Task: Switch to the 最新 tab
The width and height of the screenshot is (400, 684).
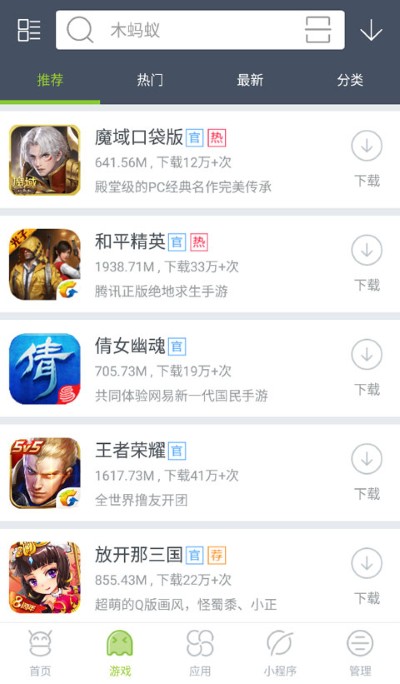Action: tap(250, 80)
